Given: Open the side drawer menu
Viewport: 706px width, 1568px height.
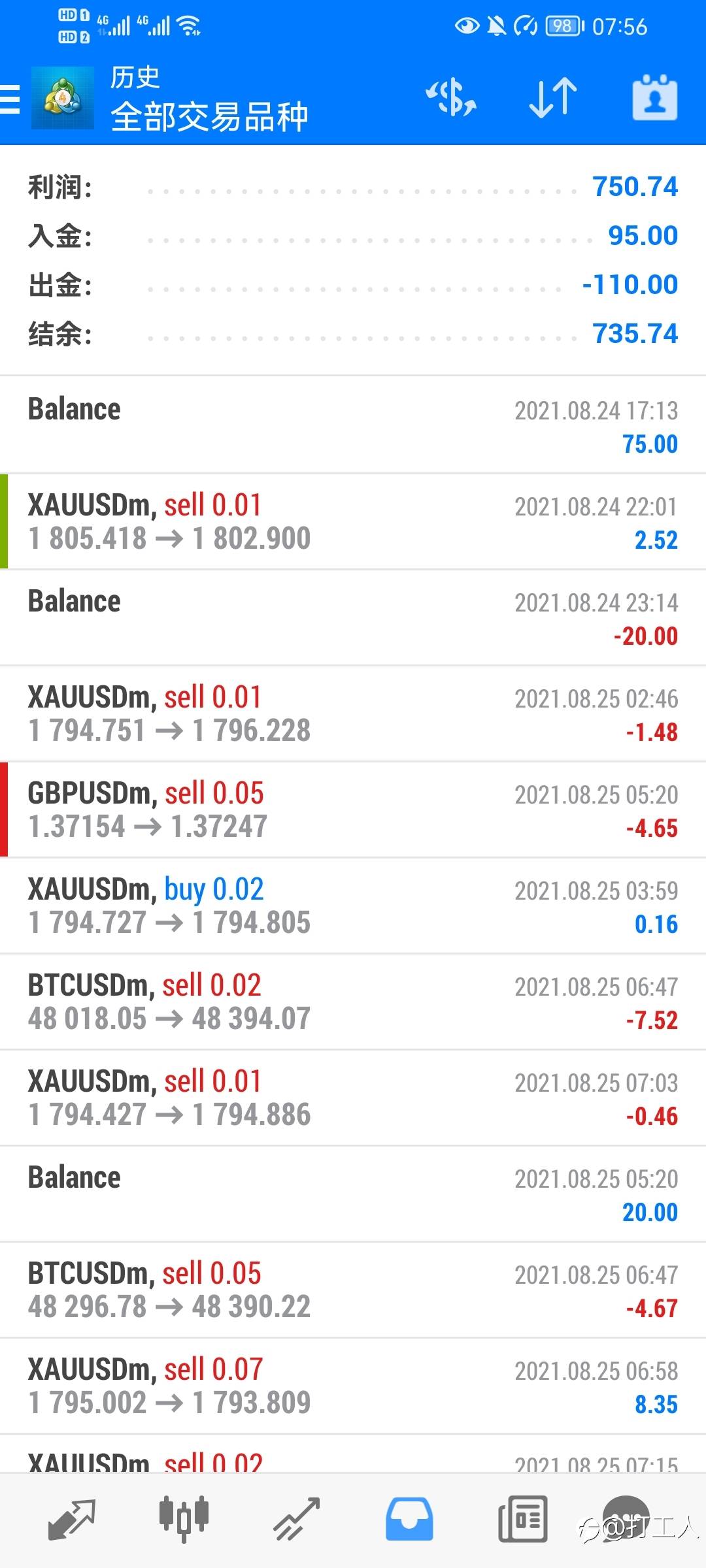Looking at the screenshot, I should tap(10, 99).
